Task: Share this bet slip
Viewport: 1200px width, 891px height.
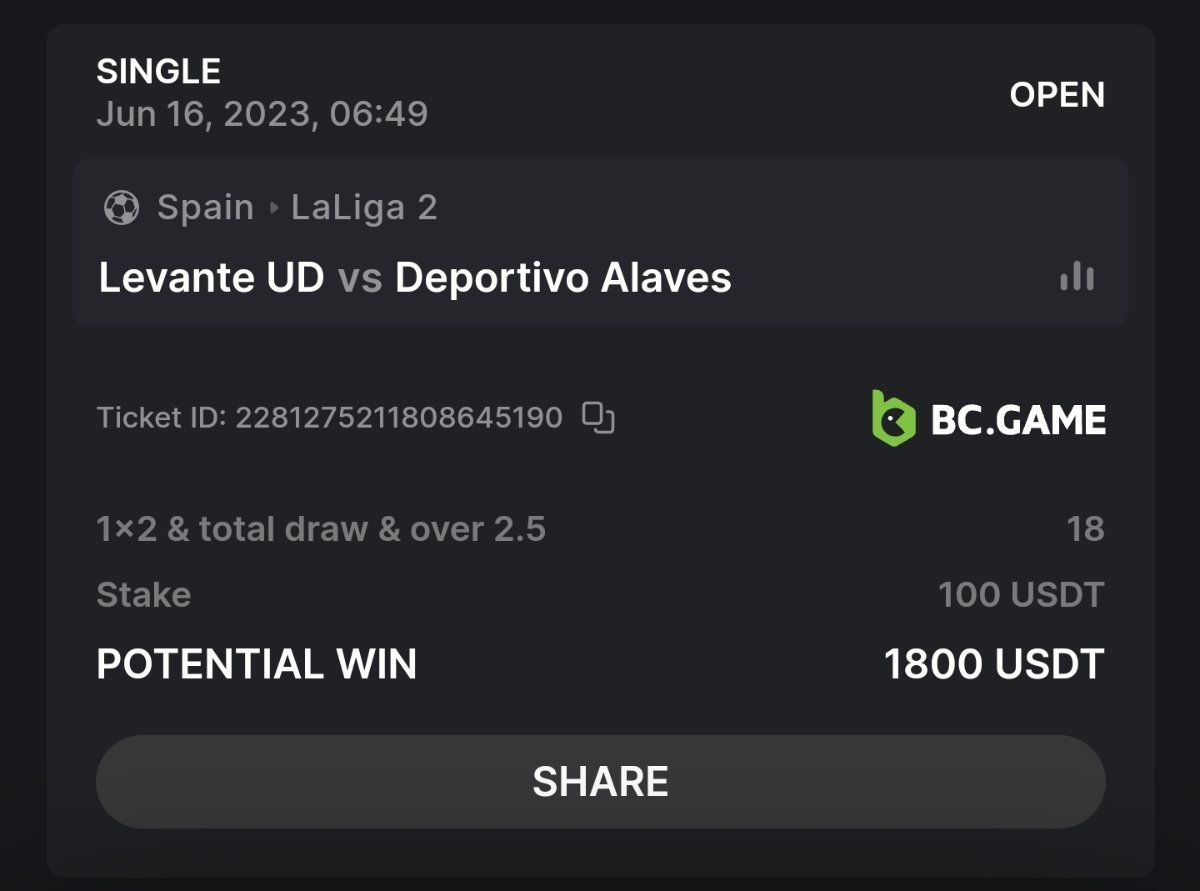Action: 600,781
